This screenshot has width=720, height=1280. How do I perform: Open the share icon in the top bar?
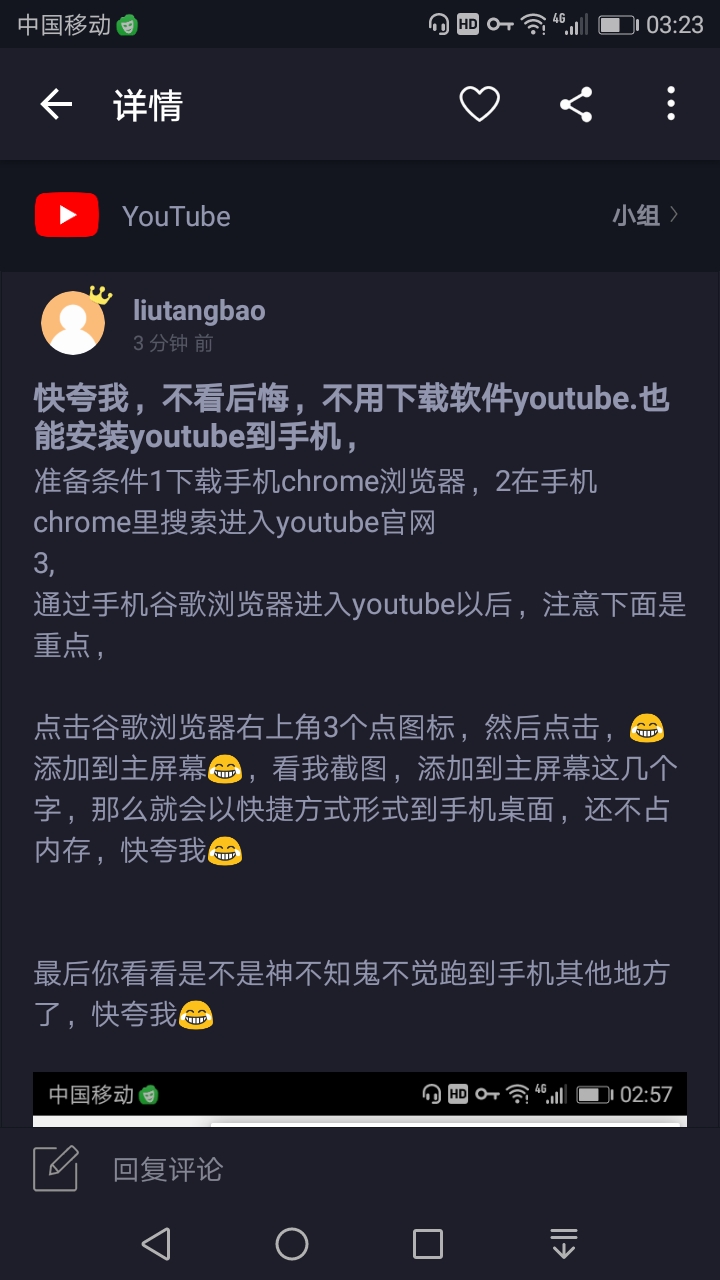575,103
